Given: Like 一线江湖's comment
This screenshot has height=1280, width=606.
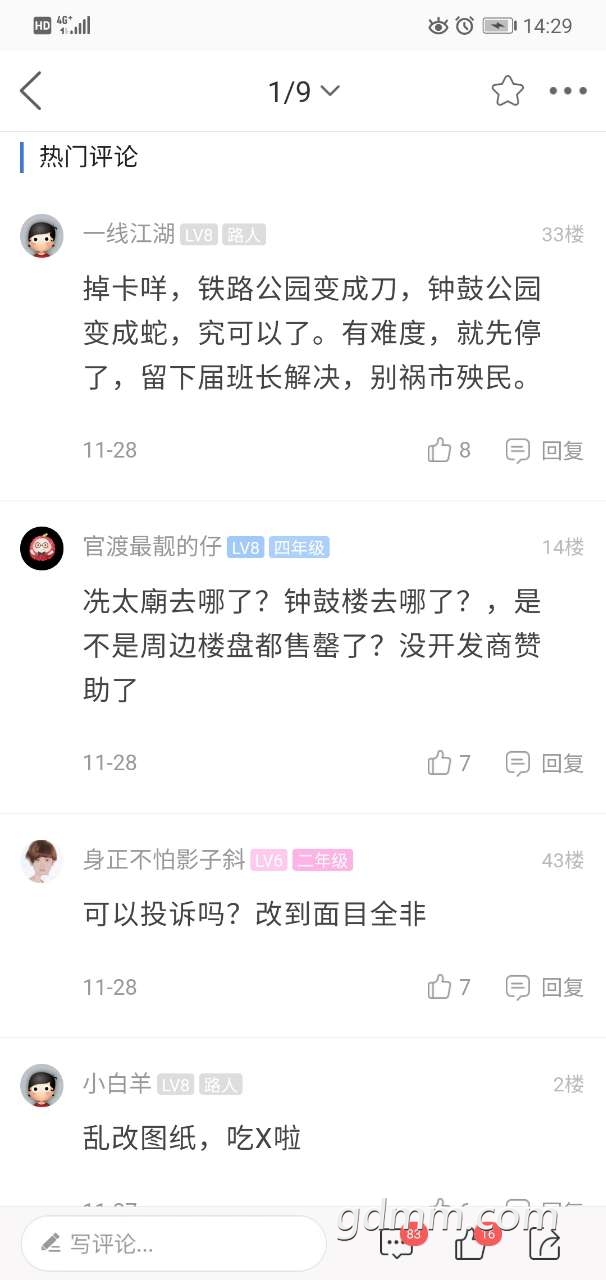Looking at the screenshot, I should (x=449, y=450).
